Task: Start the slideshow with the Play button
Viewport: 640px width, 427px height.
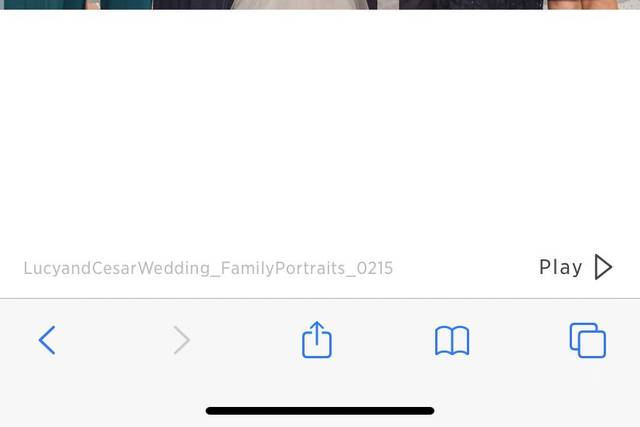Action: tap(575, 267)
